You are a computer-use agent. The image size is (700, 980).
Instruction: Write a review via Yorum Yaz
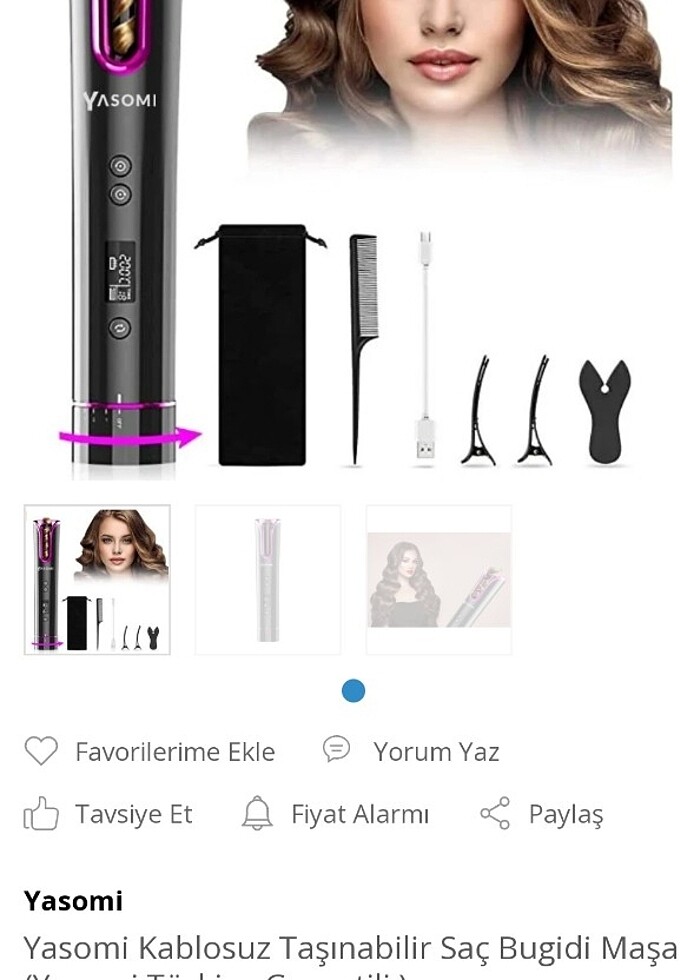412,752
